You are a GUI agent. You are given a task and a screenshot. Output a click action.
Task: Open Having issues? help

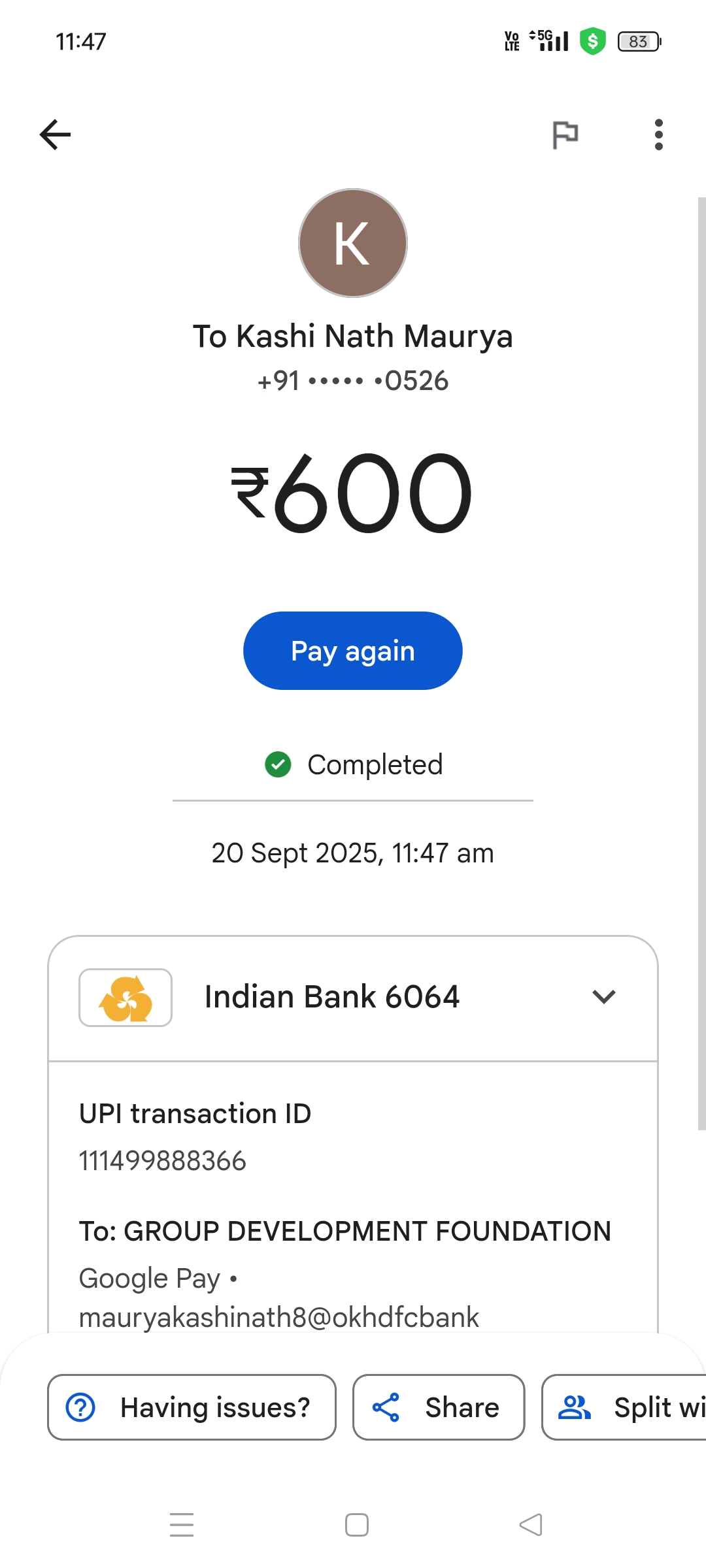[192, 1407]
